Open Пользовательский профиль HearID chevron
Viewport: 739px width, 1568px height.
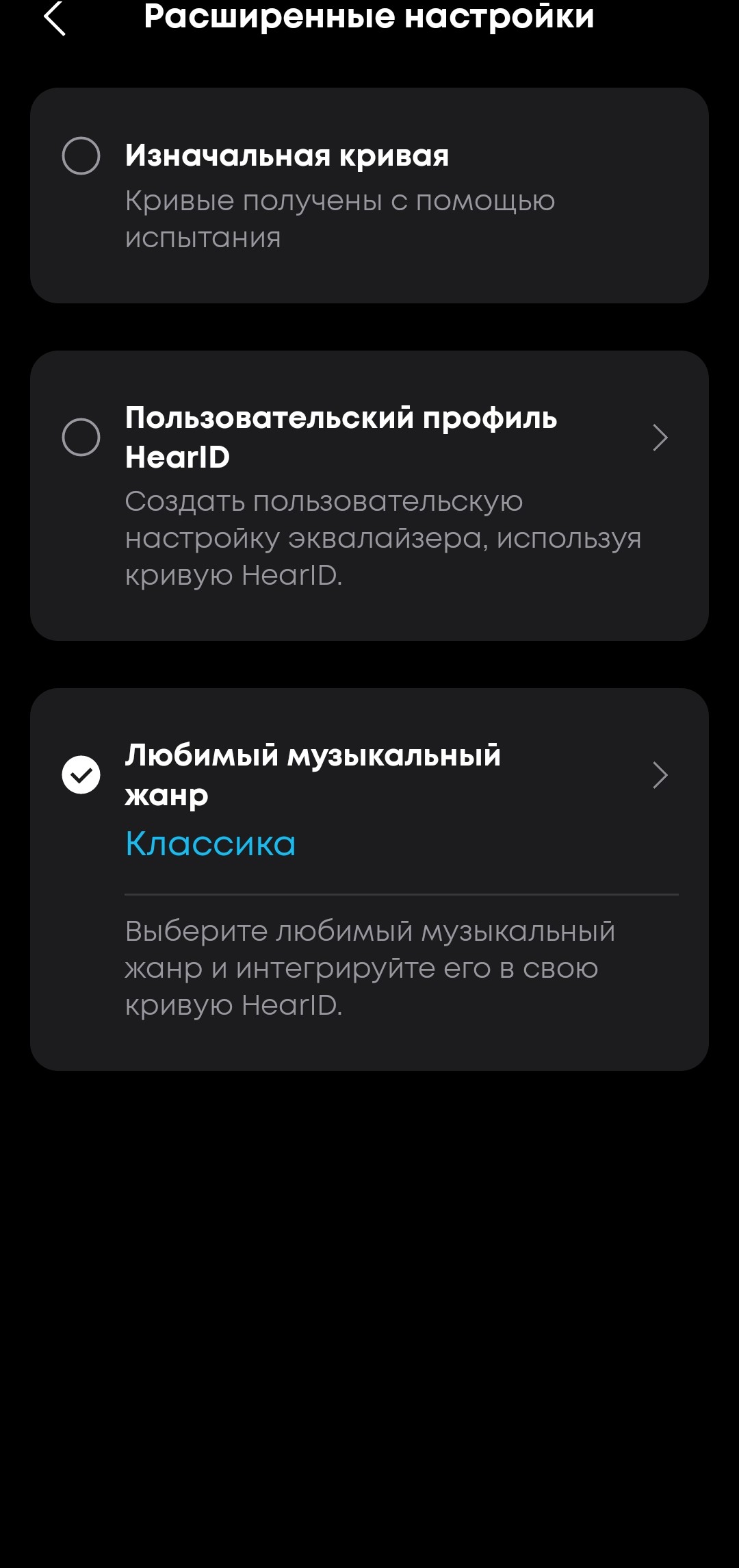coord(660,438)
